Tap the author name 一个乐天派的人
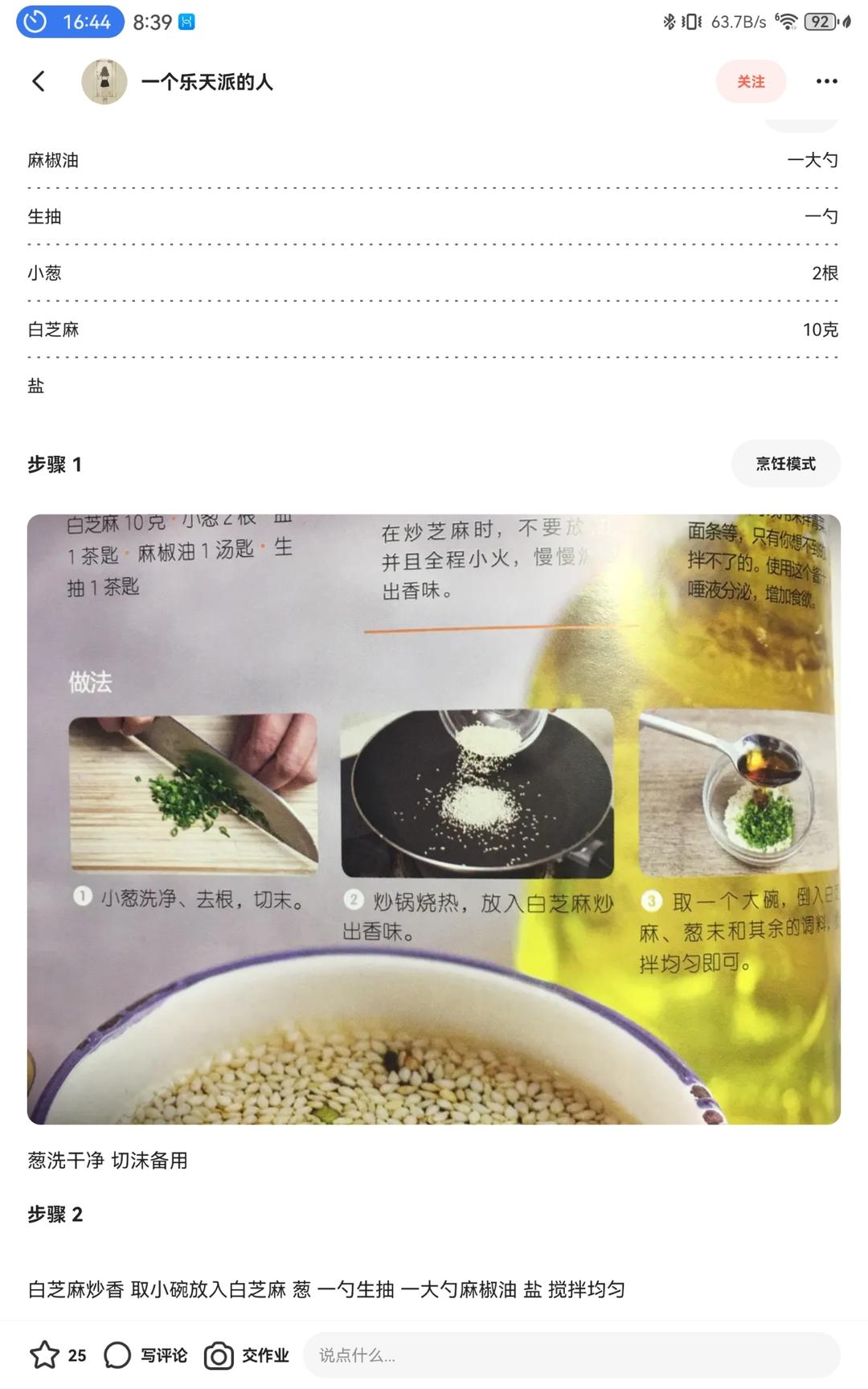Viewport: 868px width, 1389px height. [207, 81]
